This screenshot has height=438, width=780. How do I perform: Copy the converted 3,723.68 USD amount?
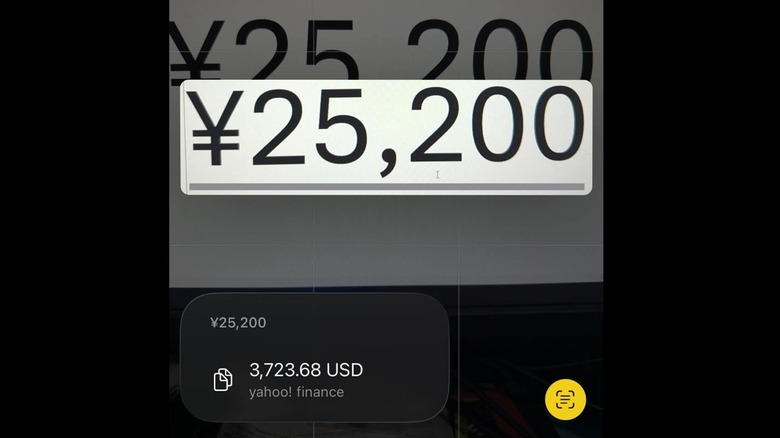point(223,380)
